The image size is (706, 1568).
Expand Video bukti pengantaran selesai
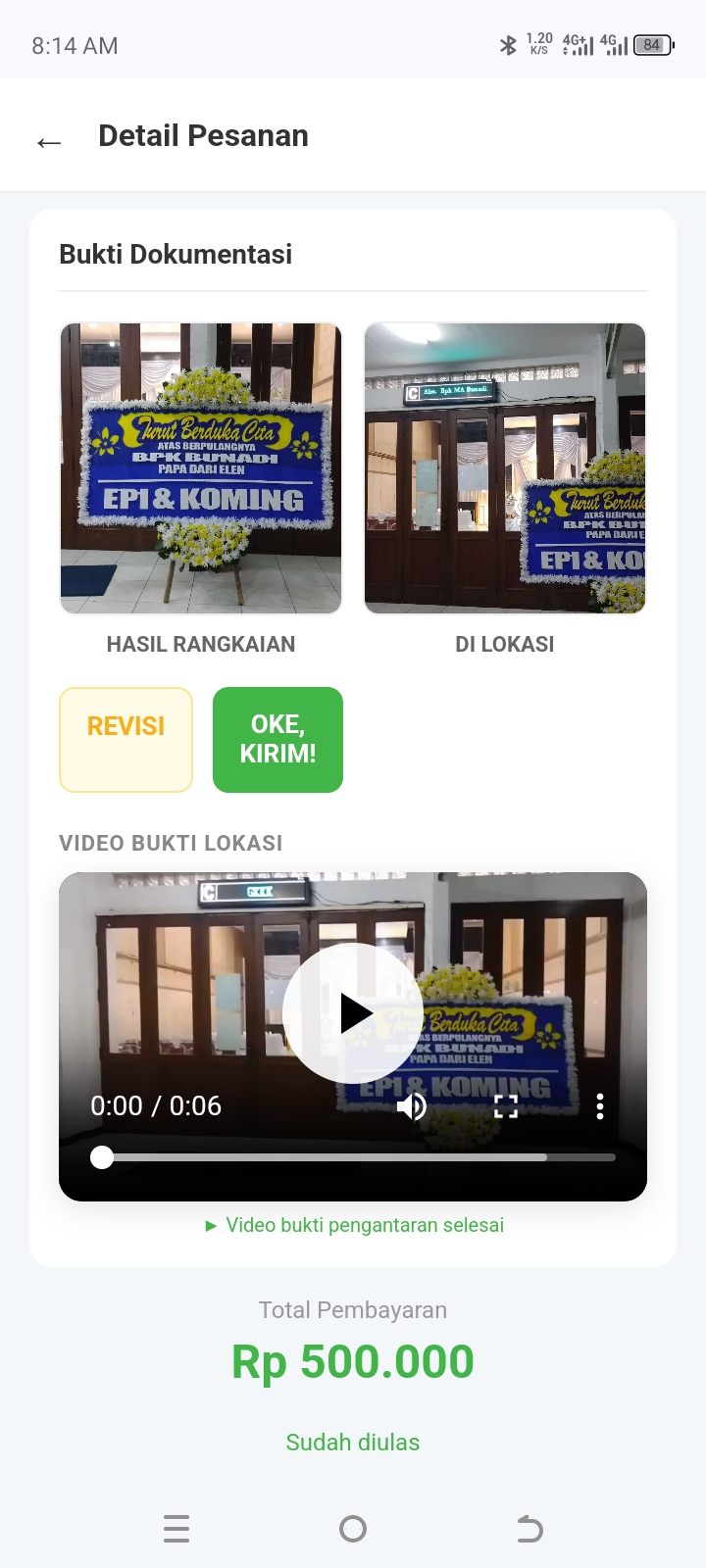click(x=354, y=1224)
